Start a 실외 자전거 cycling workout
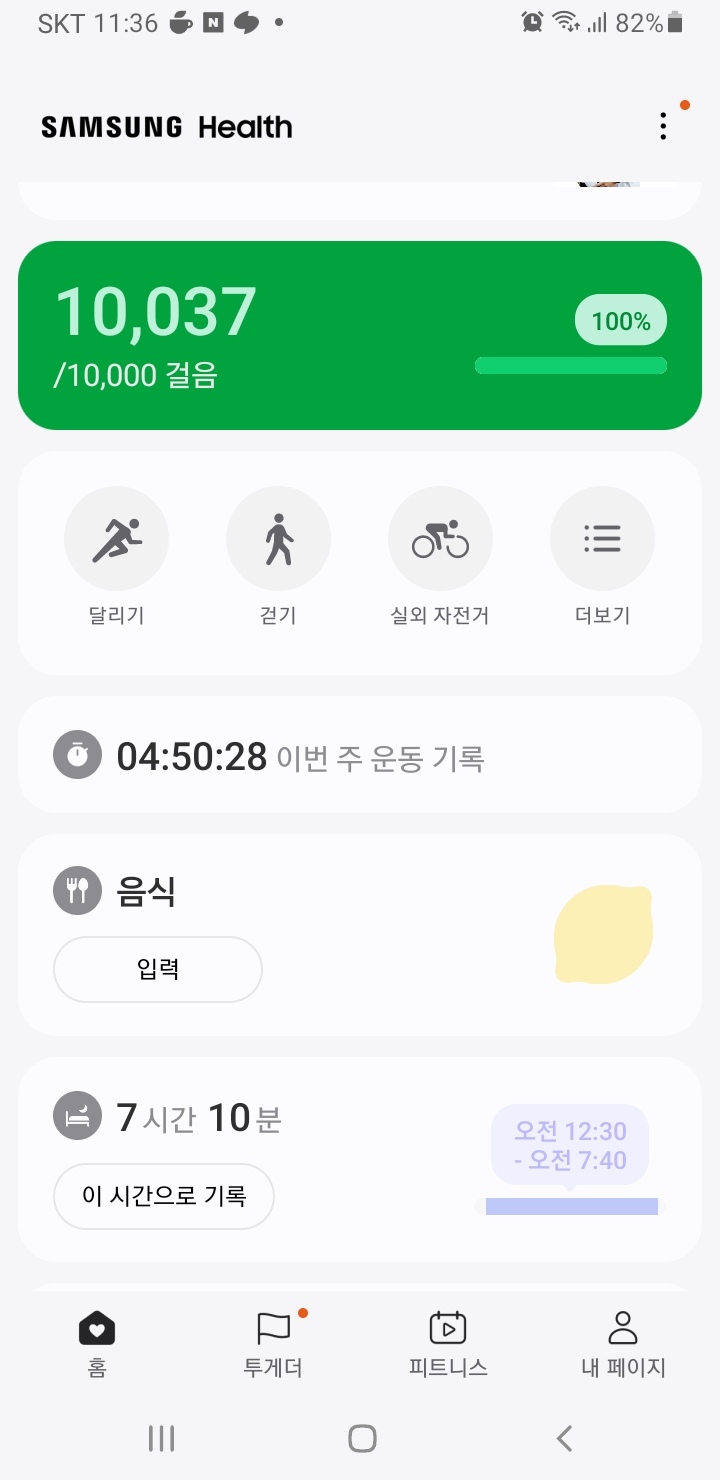The height and width of the screenshot is (1480, 720). (x=440, y=540)
